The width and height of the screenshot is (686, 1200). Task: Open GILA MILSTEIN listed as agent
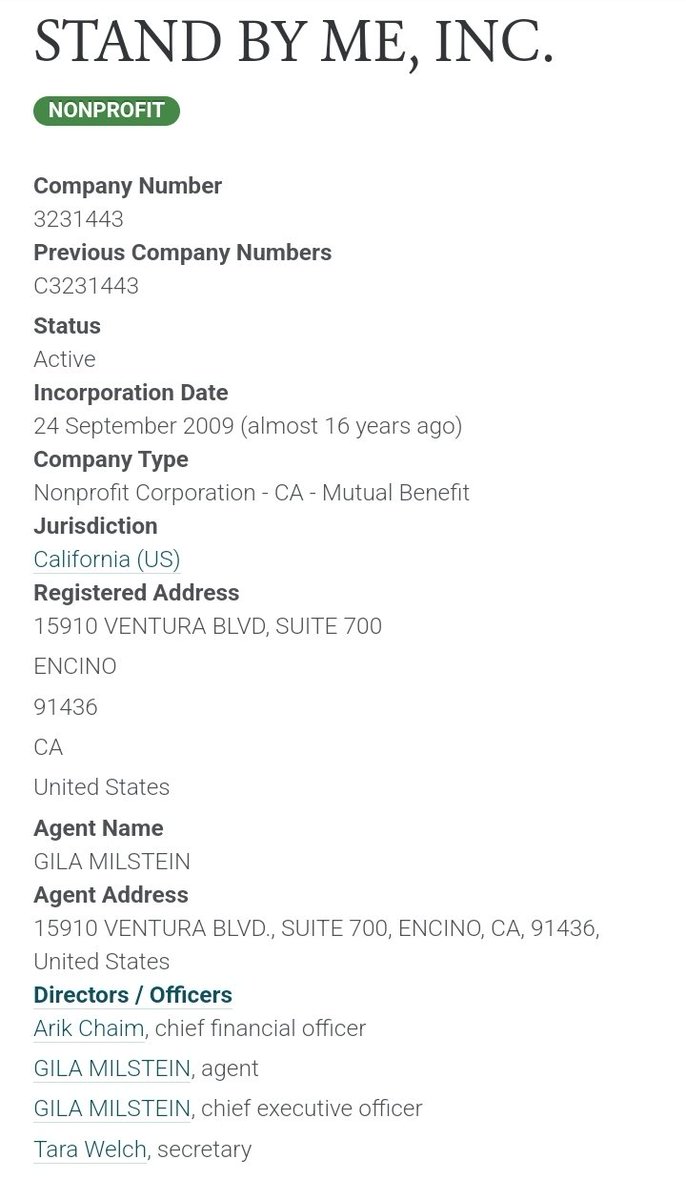point(111,1068)
